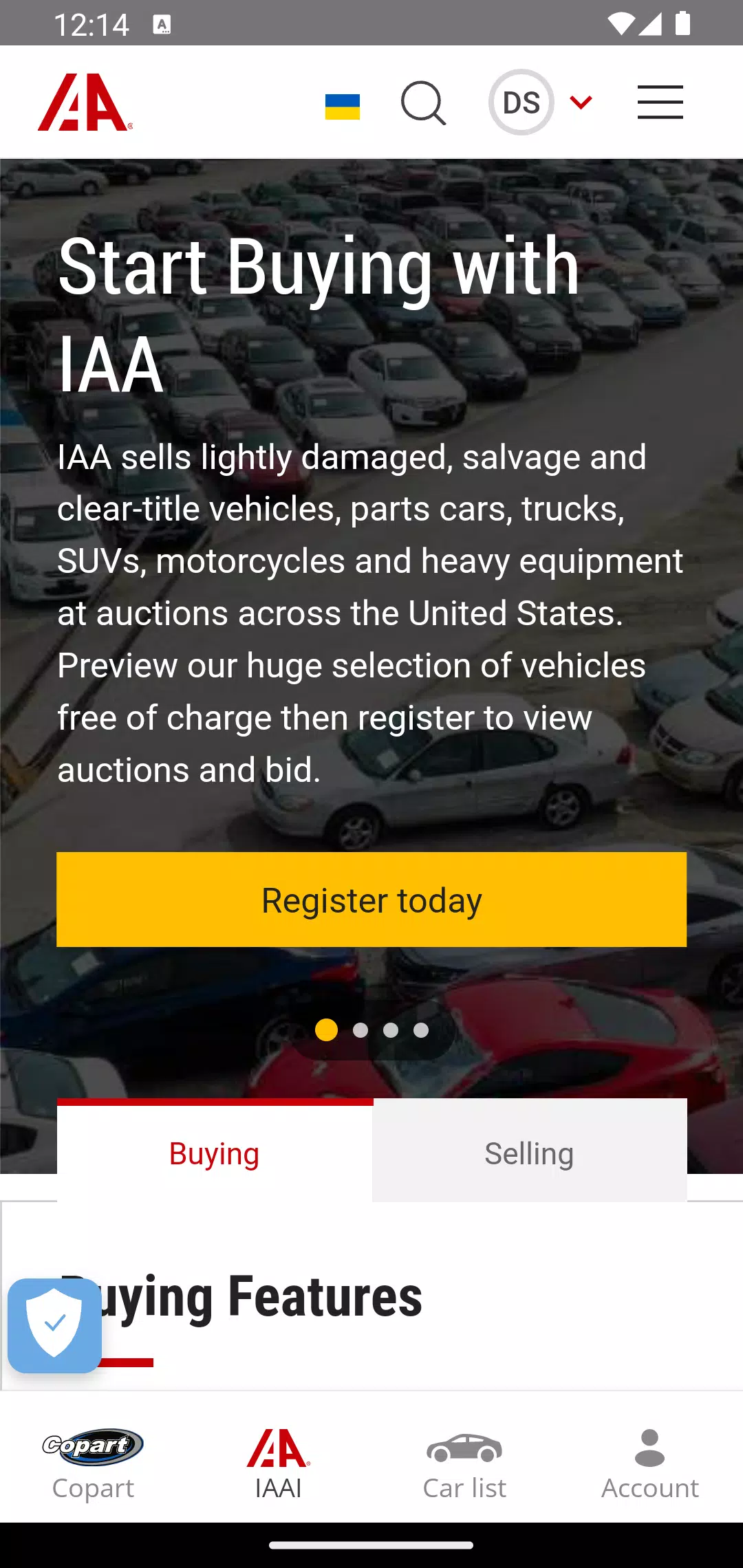Jump to the last carousel slide dot
The width and height of the screenshot is (743, 1568).
(421, 1030)
